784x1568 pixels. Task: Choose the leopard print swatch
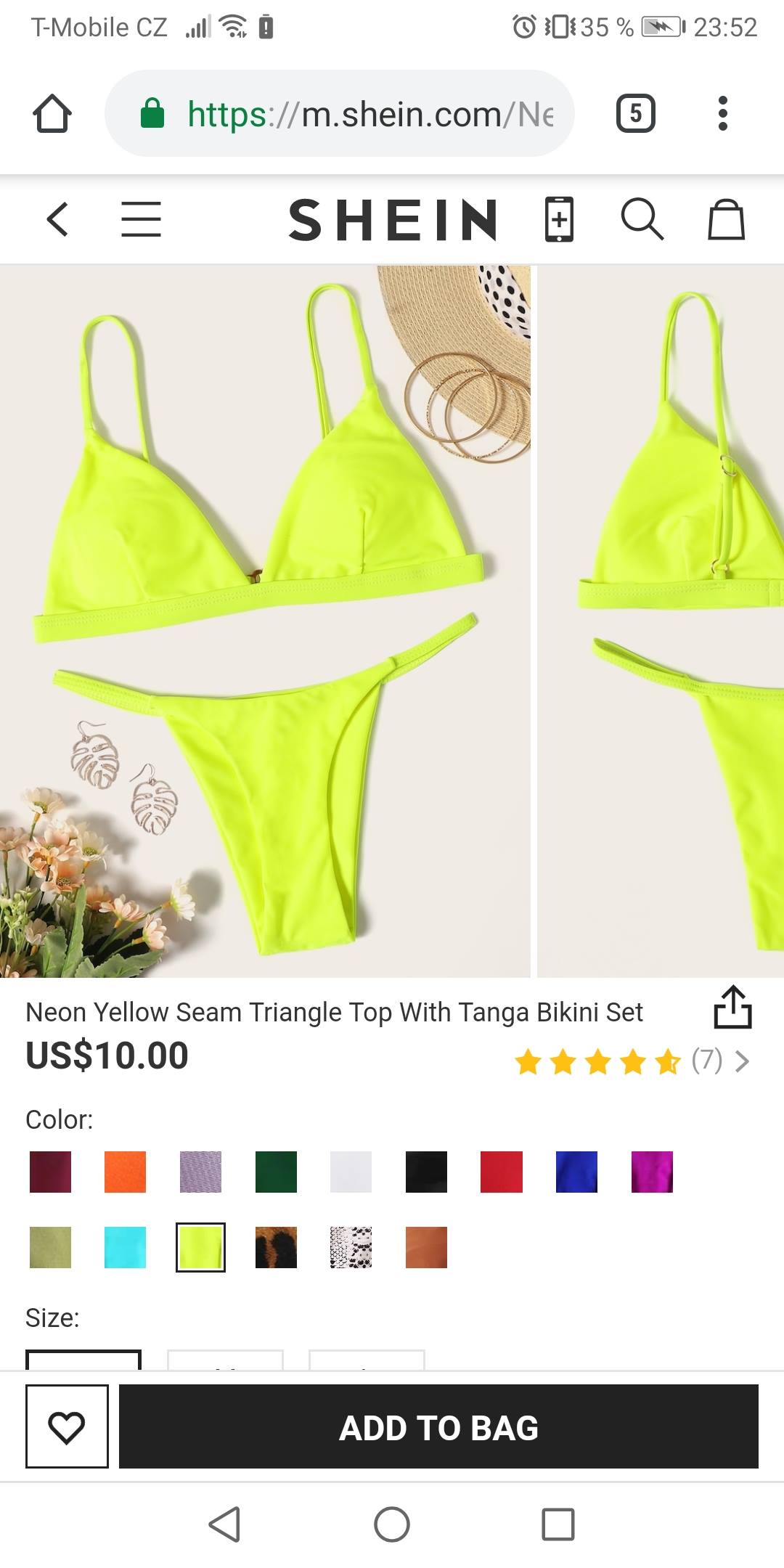click(x=276, y=1247)
